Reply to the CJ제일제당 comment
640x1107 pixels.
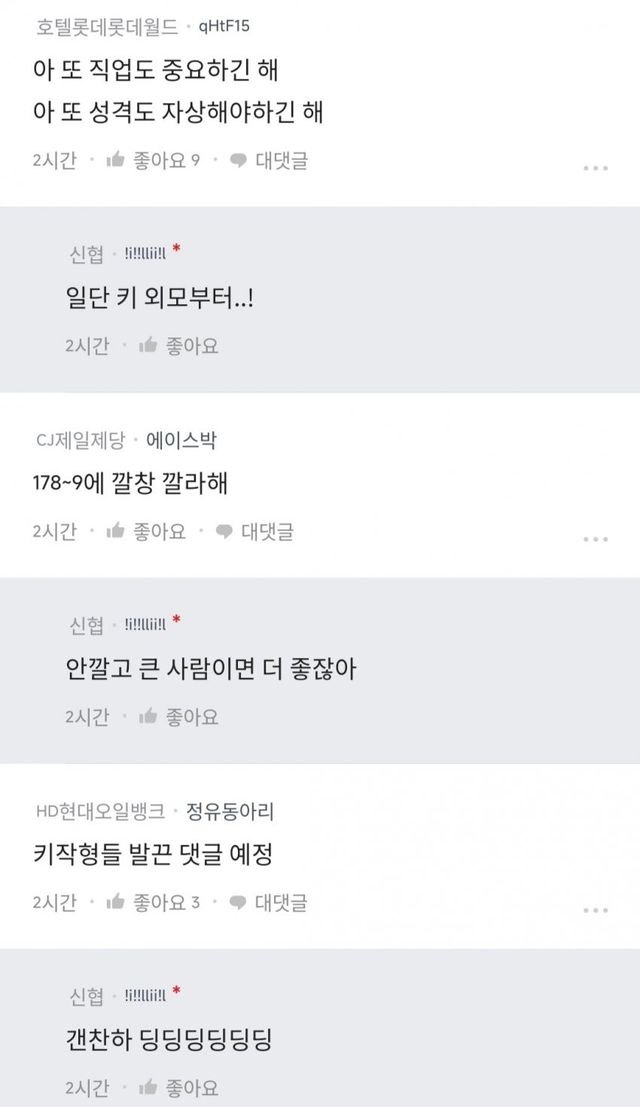tap(255, 531)
